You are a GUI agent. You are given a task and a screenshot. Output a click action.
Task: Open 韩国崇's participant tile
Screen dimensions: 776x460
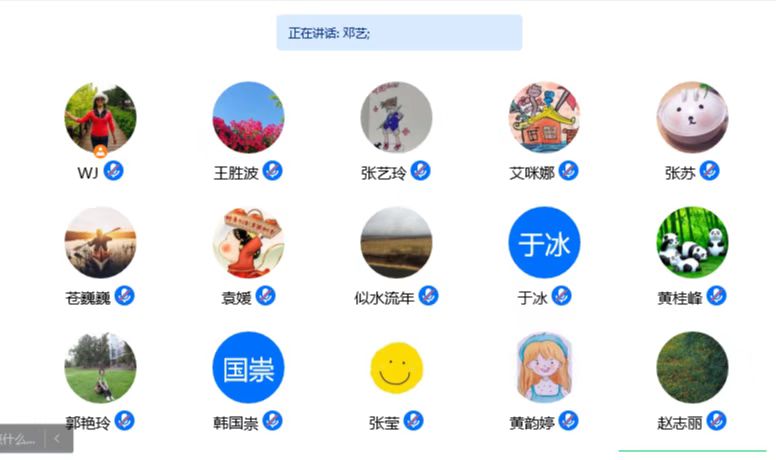click(248, 367)
